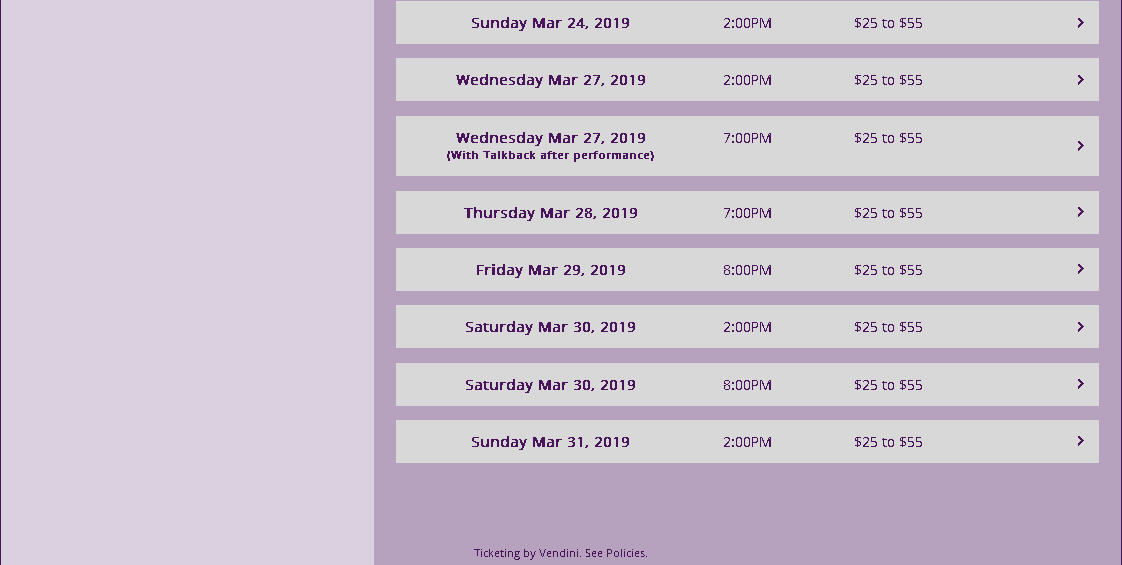1122x565 pixels.
Task: Choose the Saturday Mar 30, 2019 8:00PM show
Action: click(747, 385)
